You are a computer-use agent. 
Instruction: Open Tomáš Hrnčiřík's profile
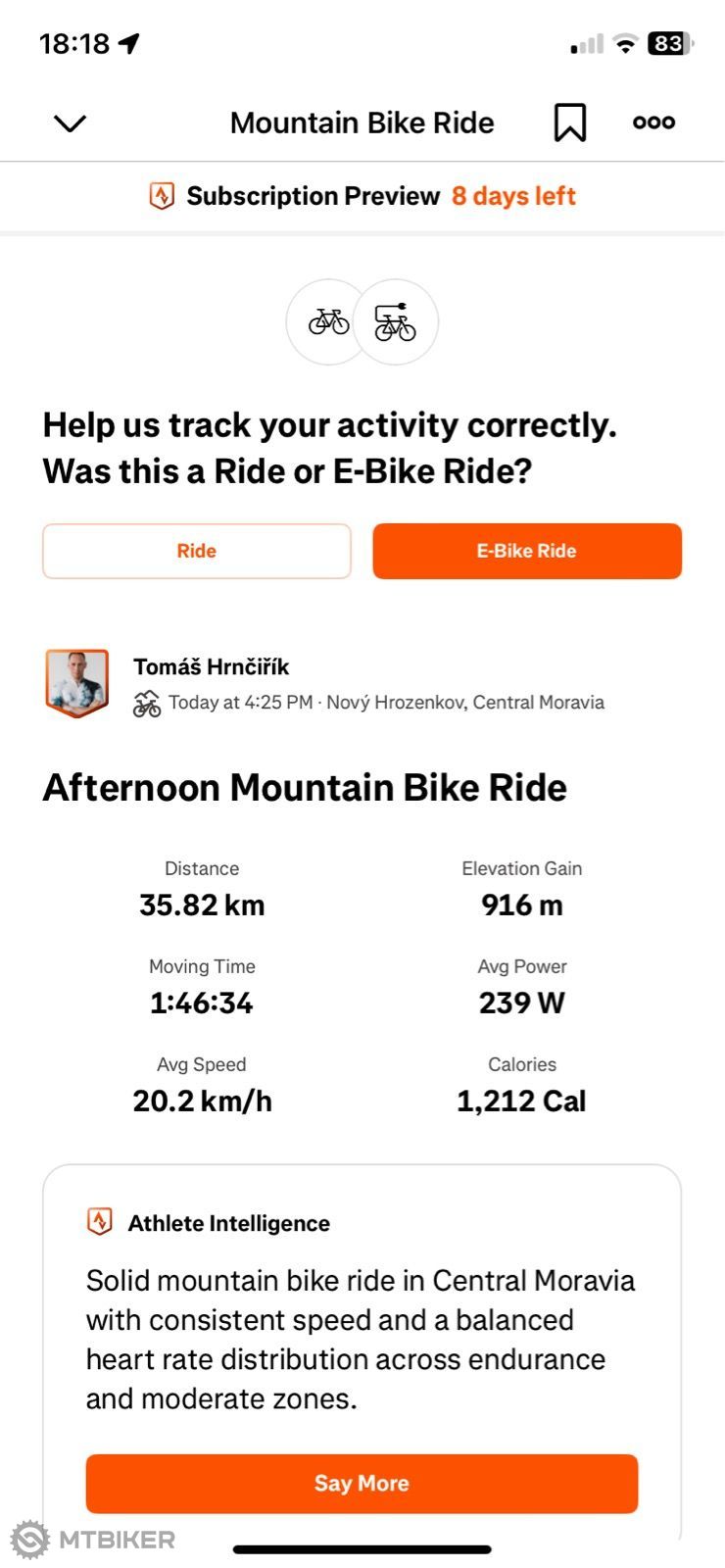(211, 667)
